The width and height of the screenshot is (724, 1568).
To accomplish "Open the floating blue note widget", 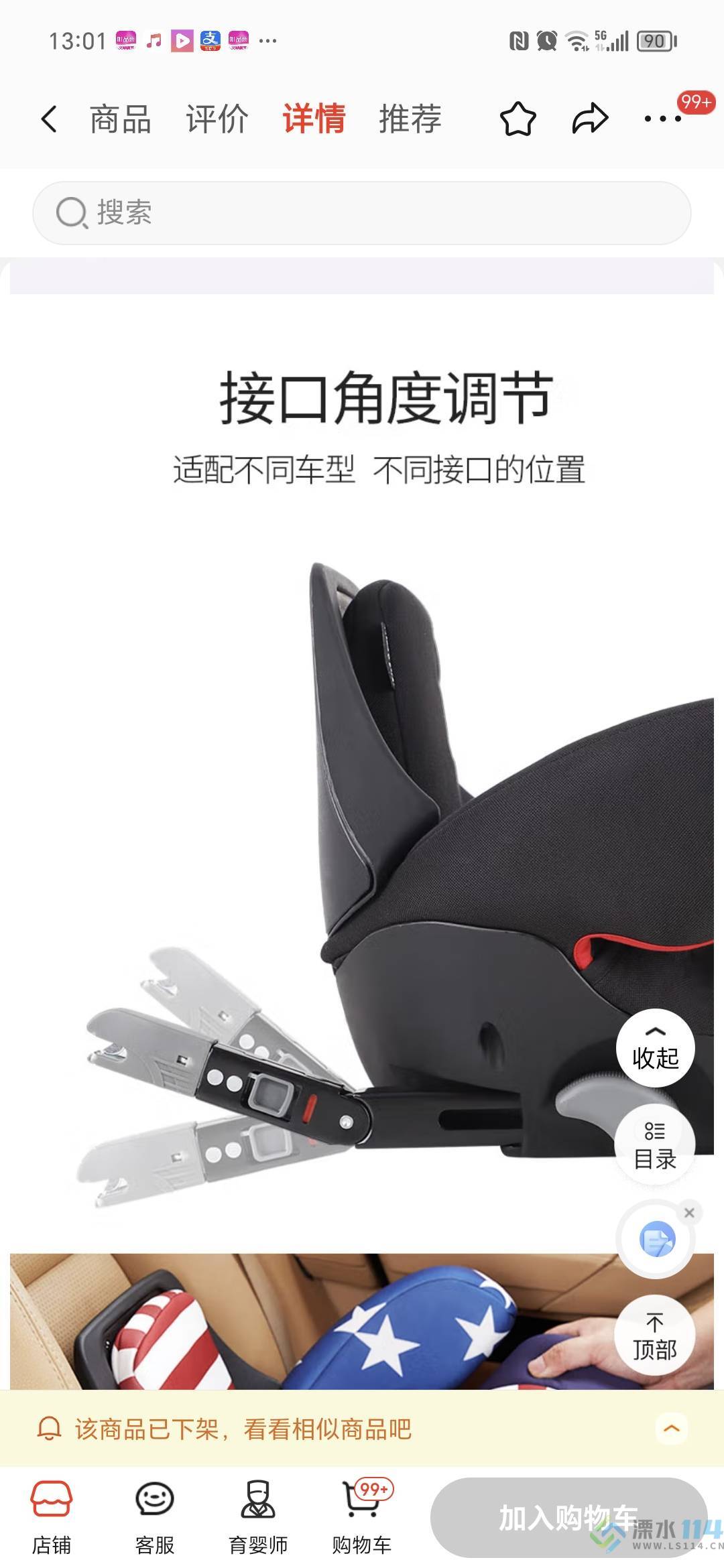I will click(x=656, y=1240).
